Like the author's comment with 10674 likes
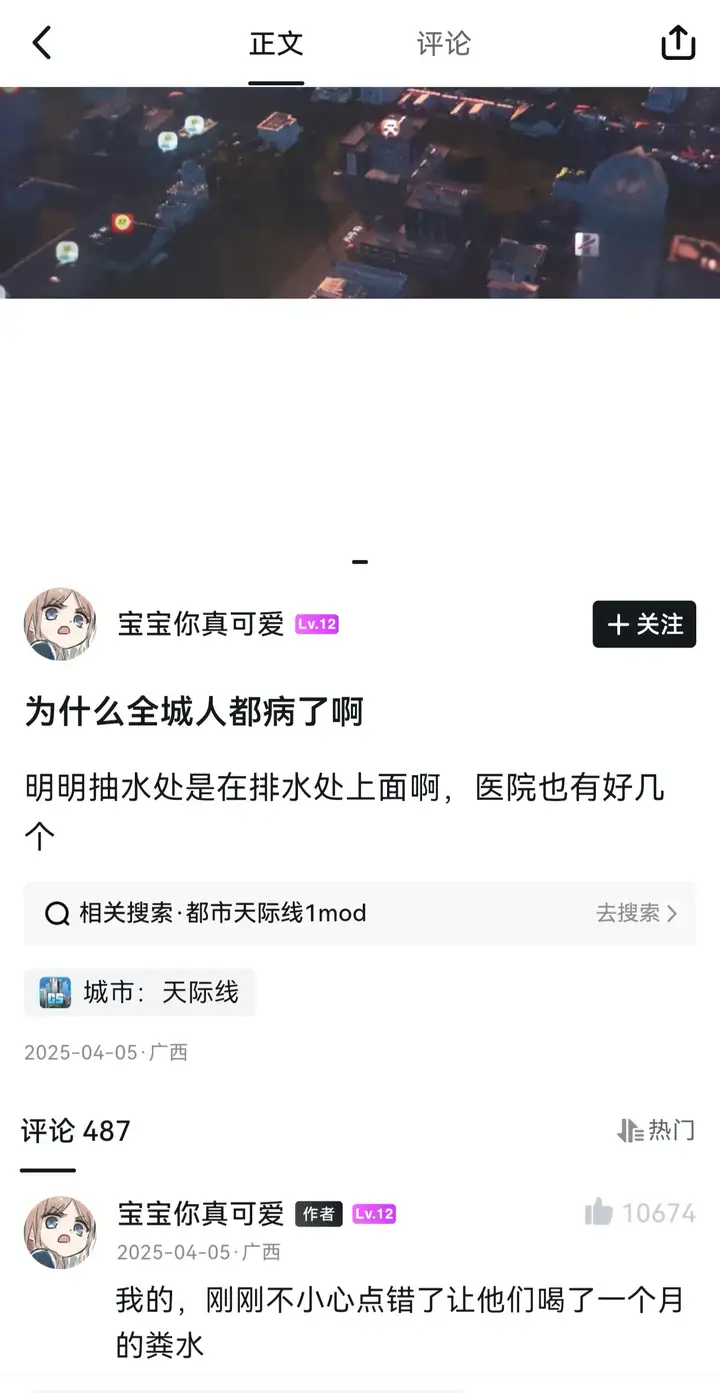720x1393 pixels. tap(600, 1213)
